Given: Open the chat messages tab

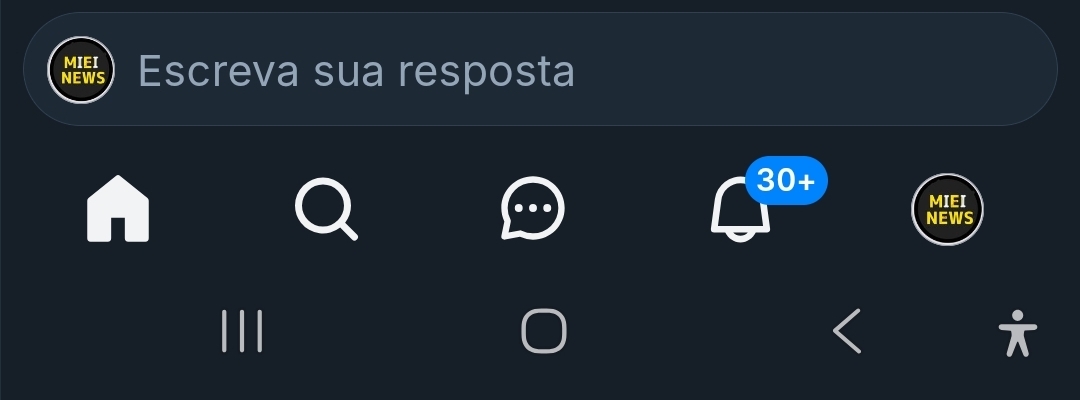Looking at the screenshot, I should 532,210.
